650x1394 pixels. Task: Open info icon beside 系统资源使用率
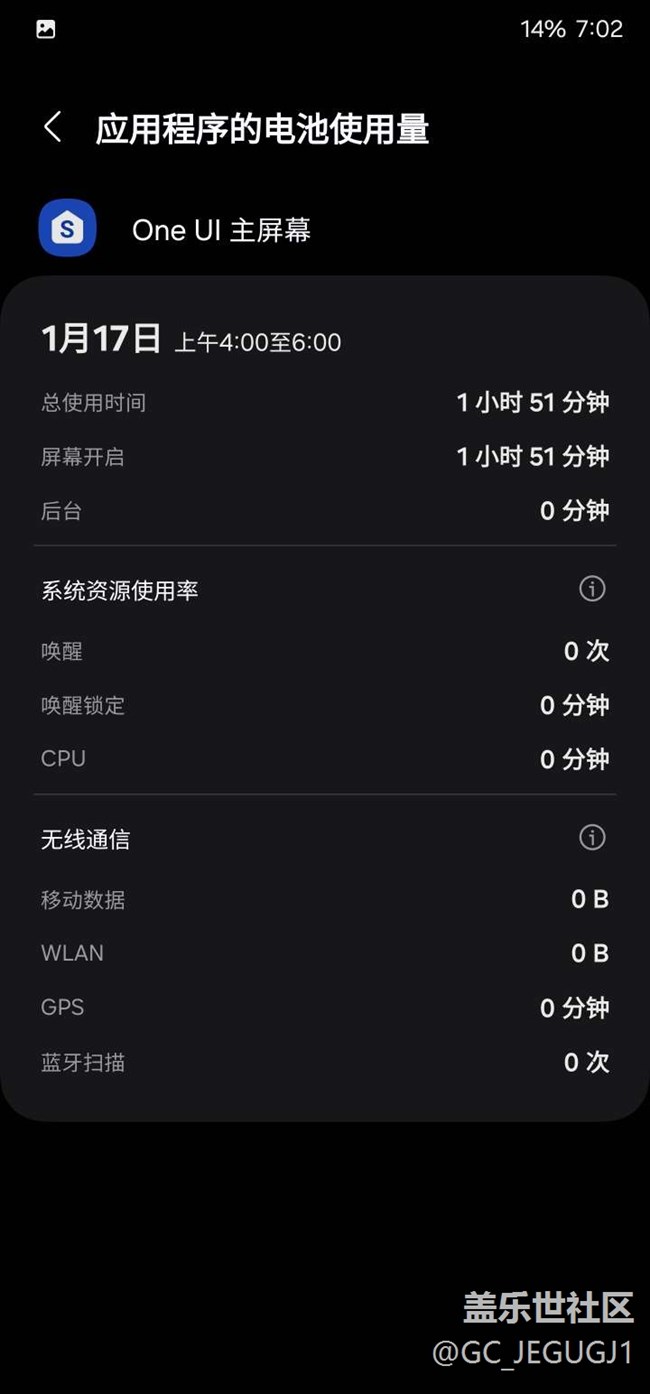pyautogui.click(x=592, y=589)
